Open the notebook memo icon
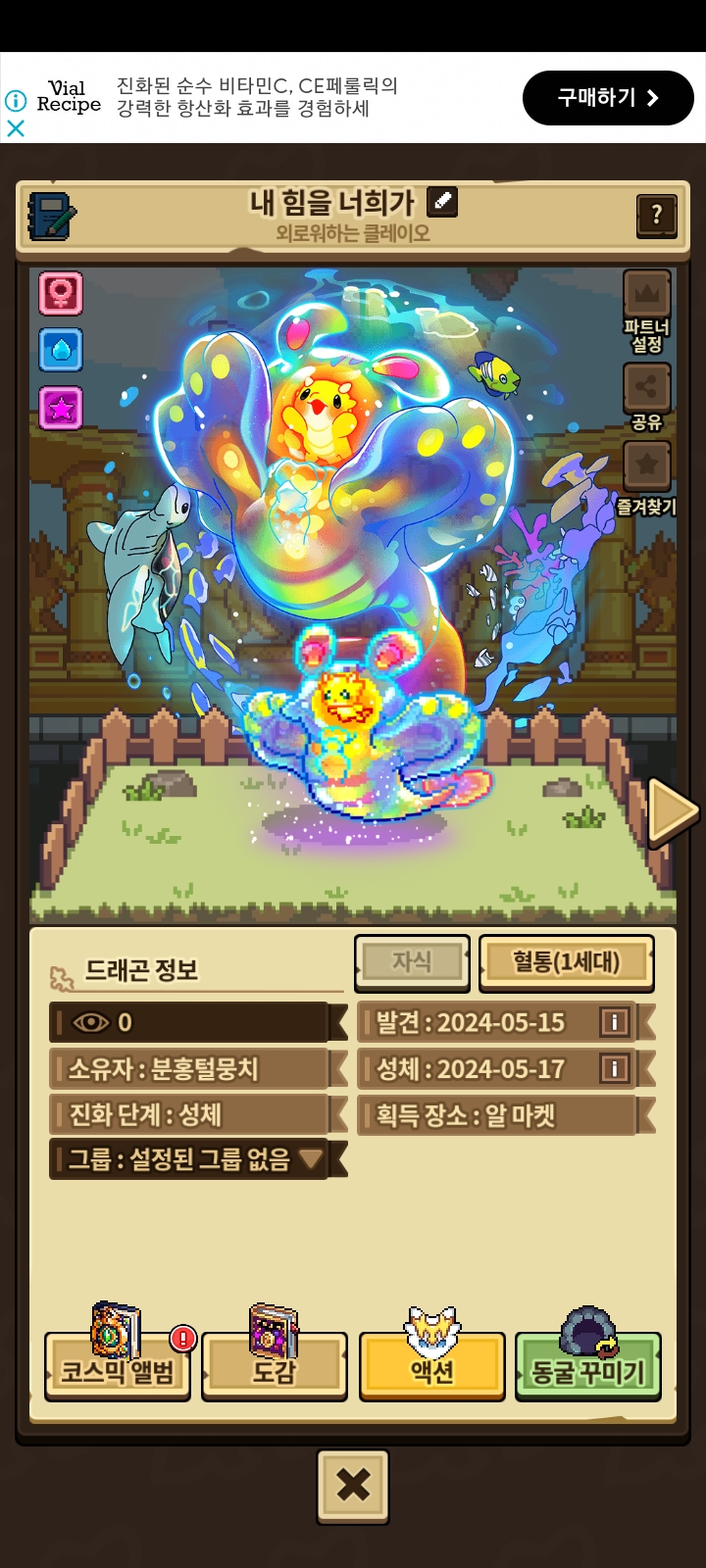This screenshot has width=706, height=1568. [x=52, y=216]
